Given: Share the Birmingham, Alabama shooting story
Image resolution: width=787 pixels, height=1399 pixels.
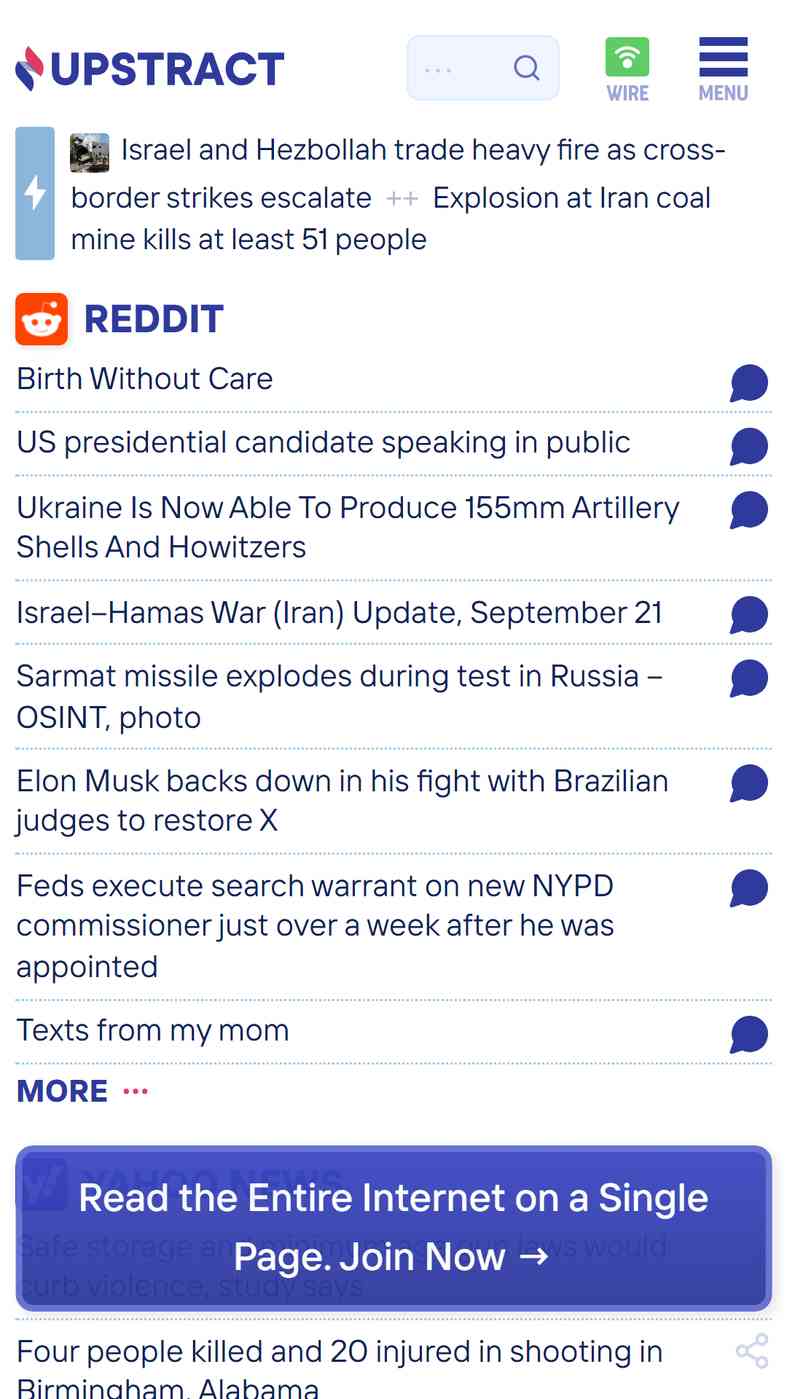Looking at the screenshot, I should (752, 1351).
